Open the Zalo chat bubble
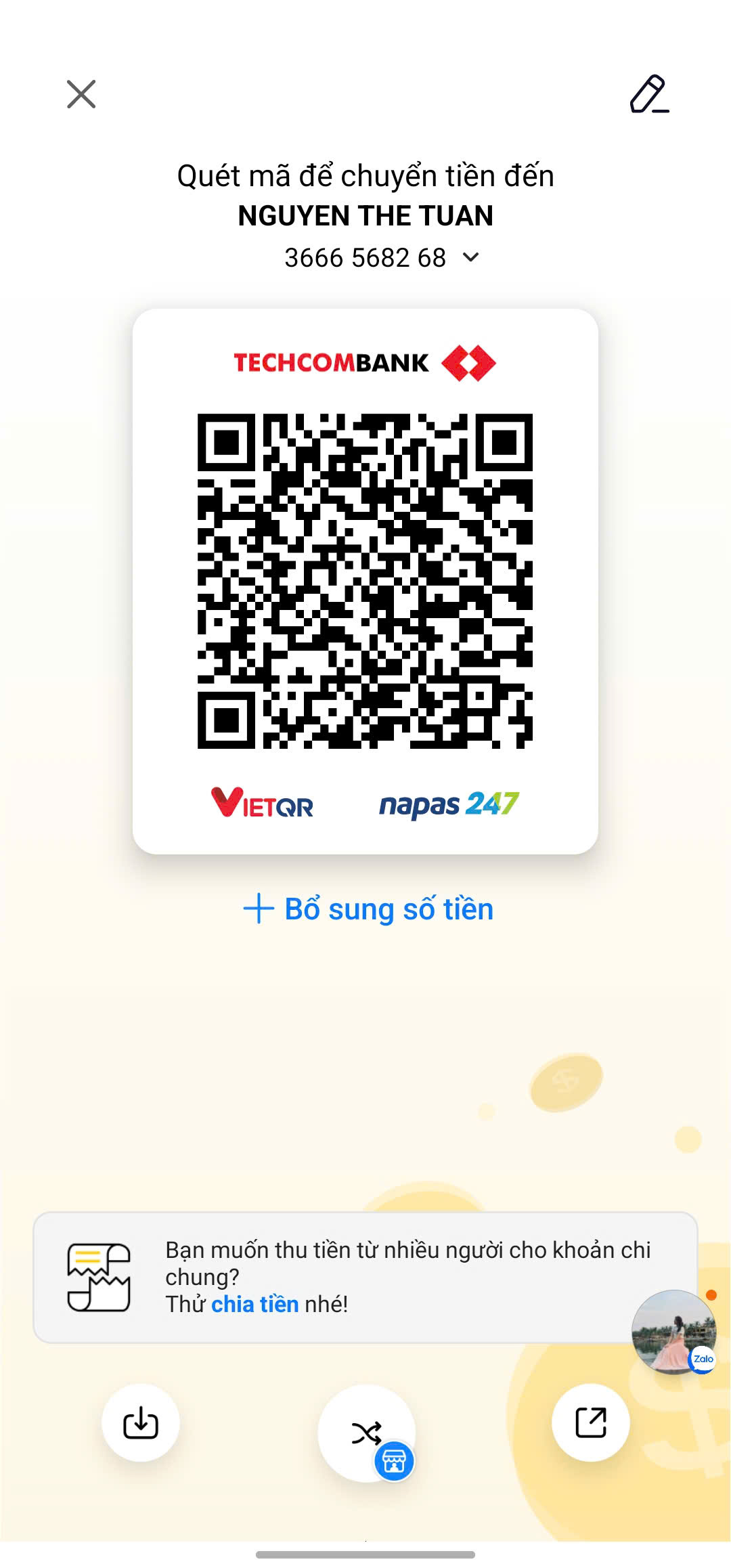 [674, 1332]
